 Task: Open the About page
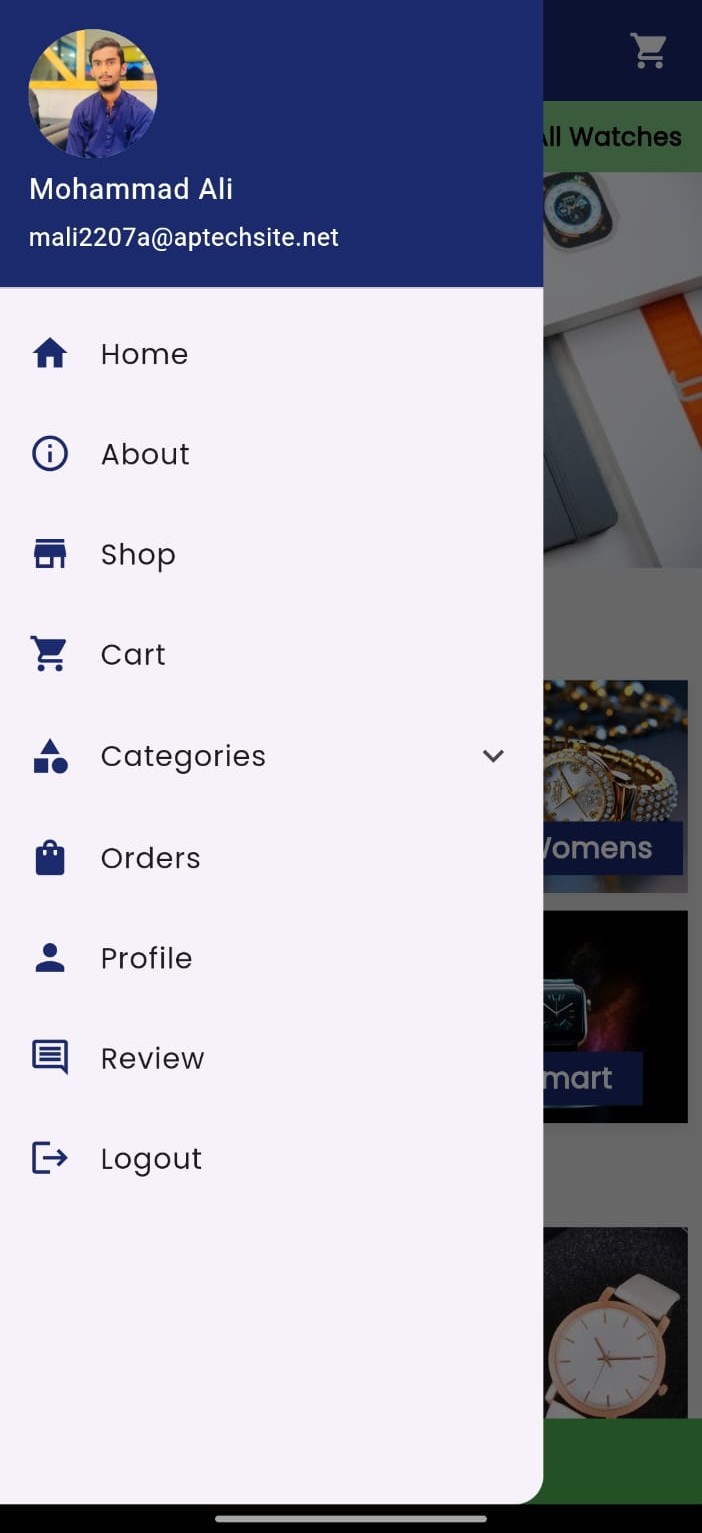pyautogui.click(x=271, y=454)
